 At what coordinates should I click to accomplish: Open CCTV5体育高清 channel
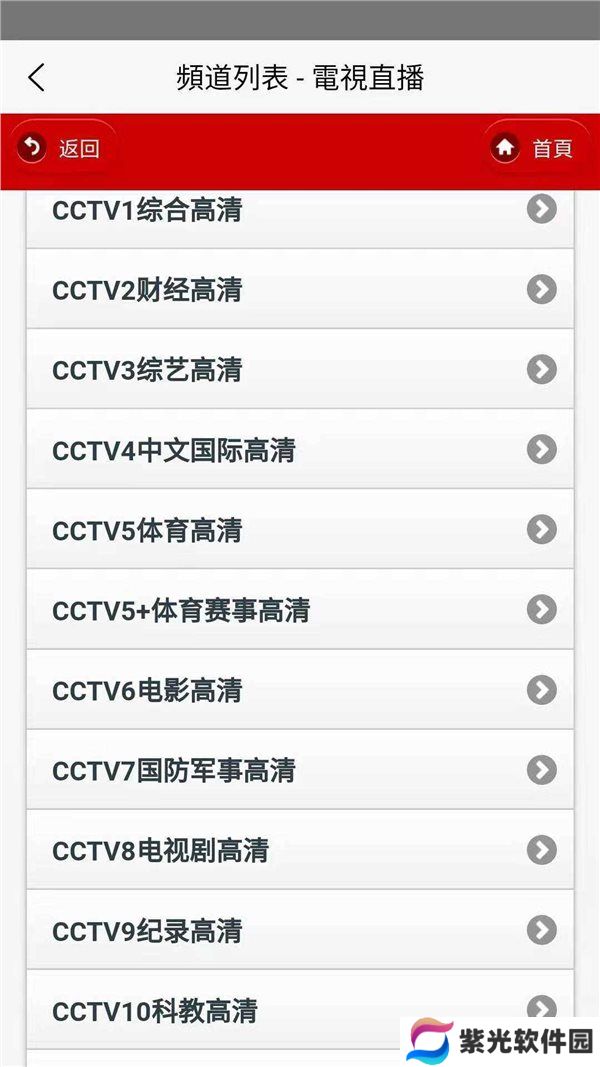point(299,530)
